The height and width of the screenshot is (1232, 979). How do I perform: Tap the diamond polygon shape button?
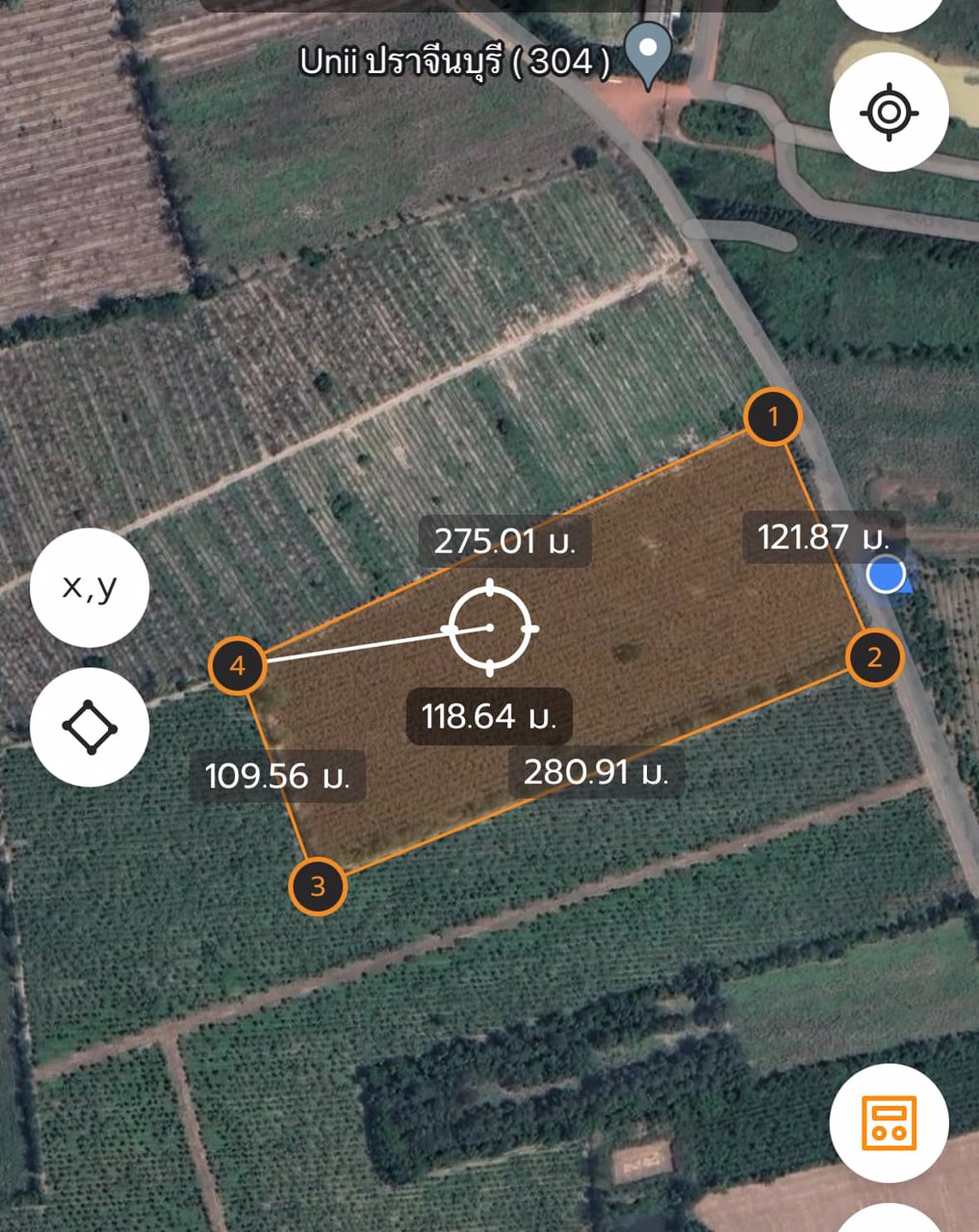click(x=90, y=727)
